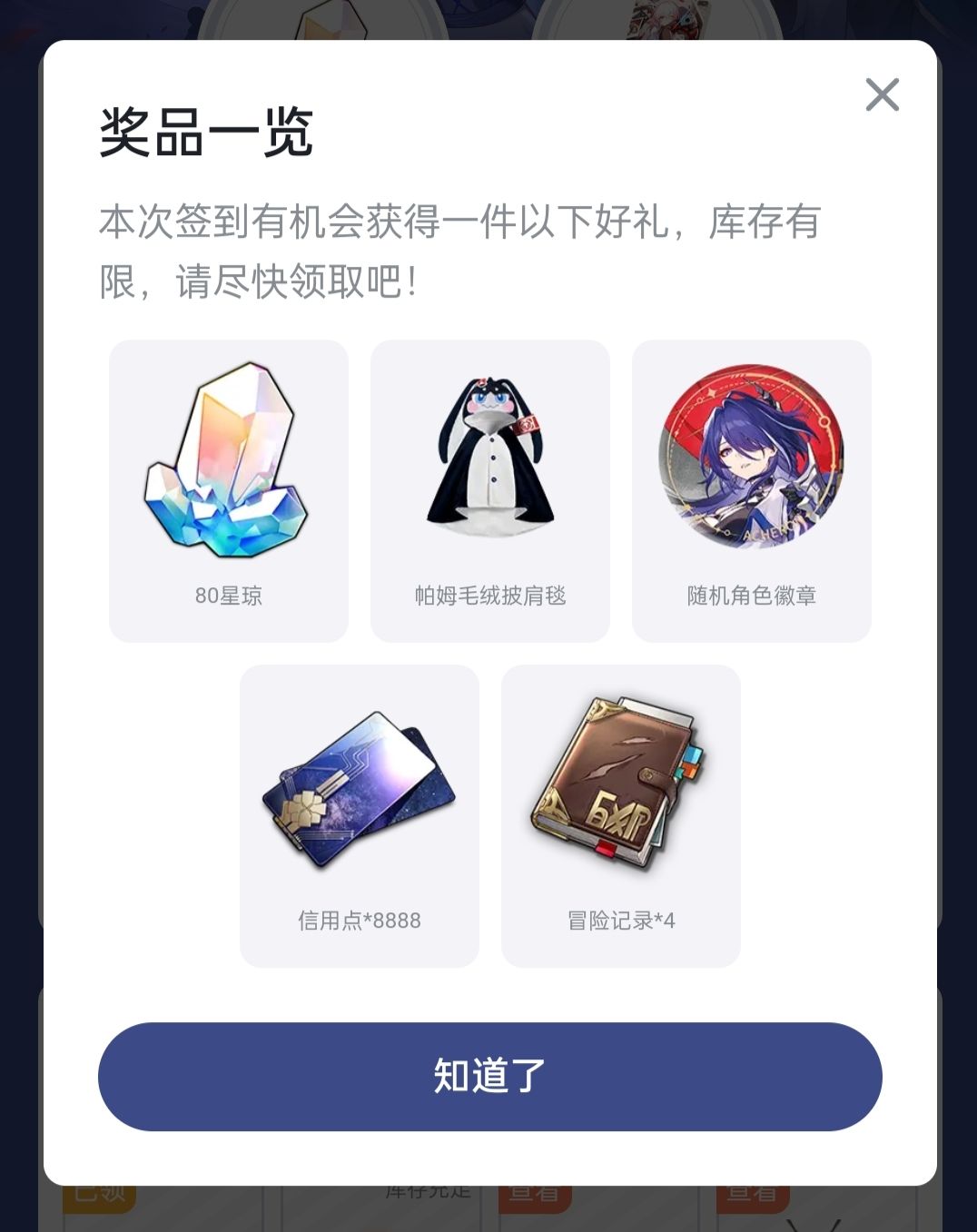Screen dimensions: 977x1232
Task: Dismiss the dialog via the X close icon
Action: 880,96
